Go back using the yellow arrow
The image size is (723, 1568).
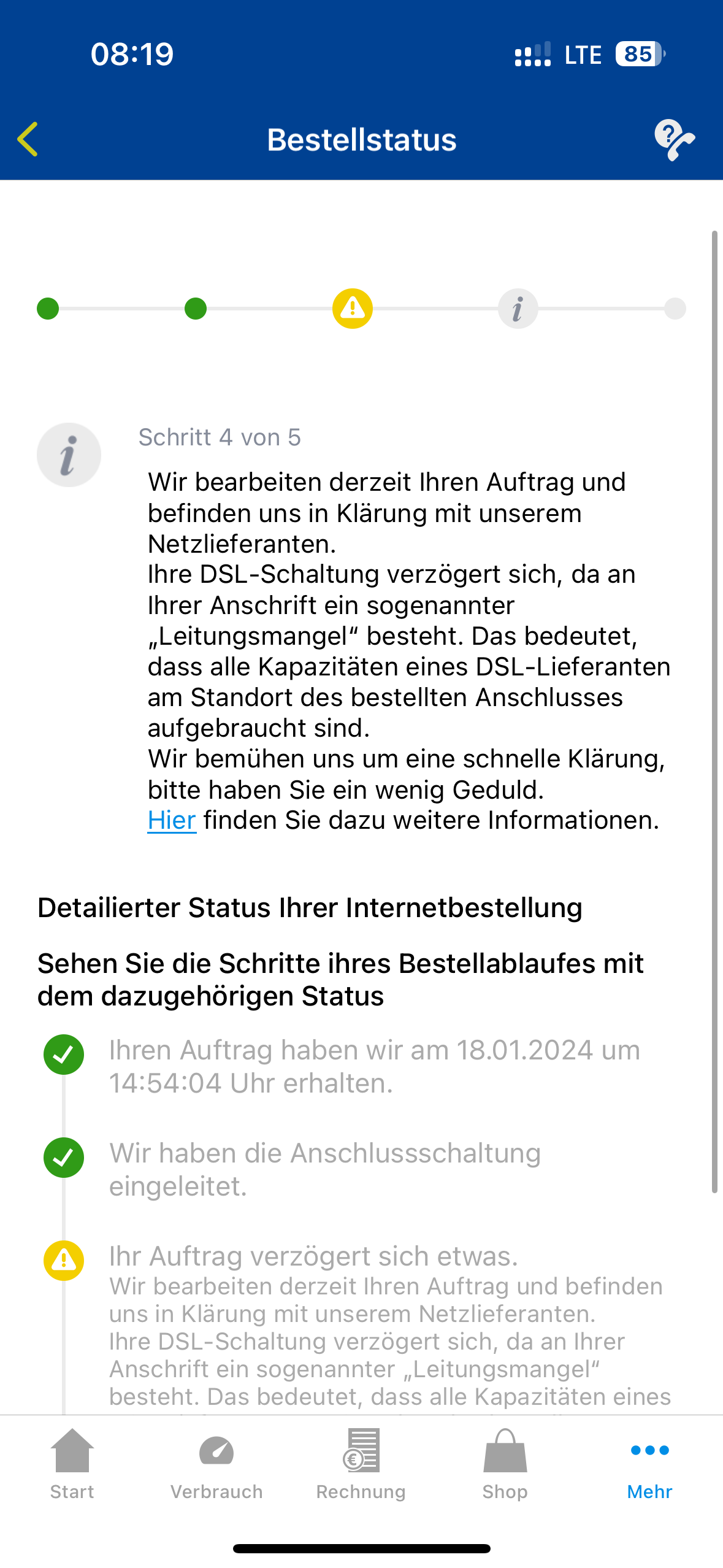click(x=28, y=139)
